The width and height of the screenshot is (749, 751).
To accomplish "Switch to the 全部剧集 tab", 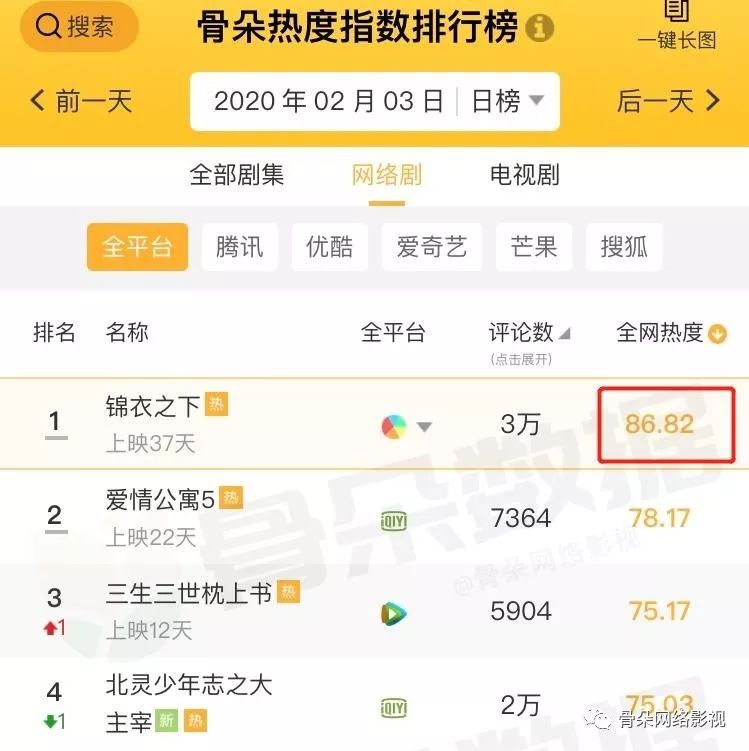I will [x=237, y=175].
